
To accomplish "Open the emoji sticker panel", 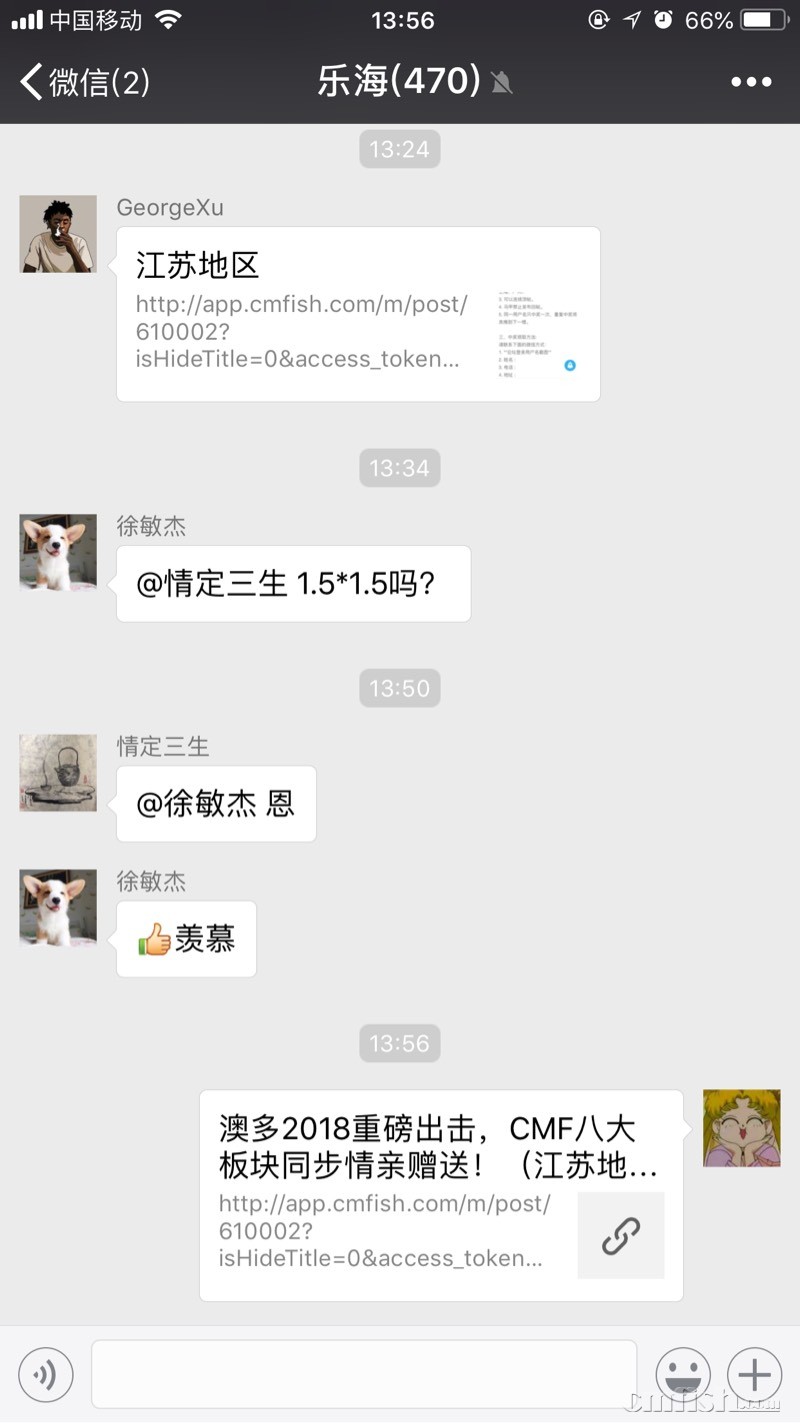I will tap(682, 1375).
